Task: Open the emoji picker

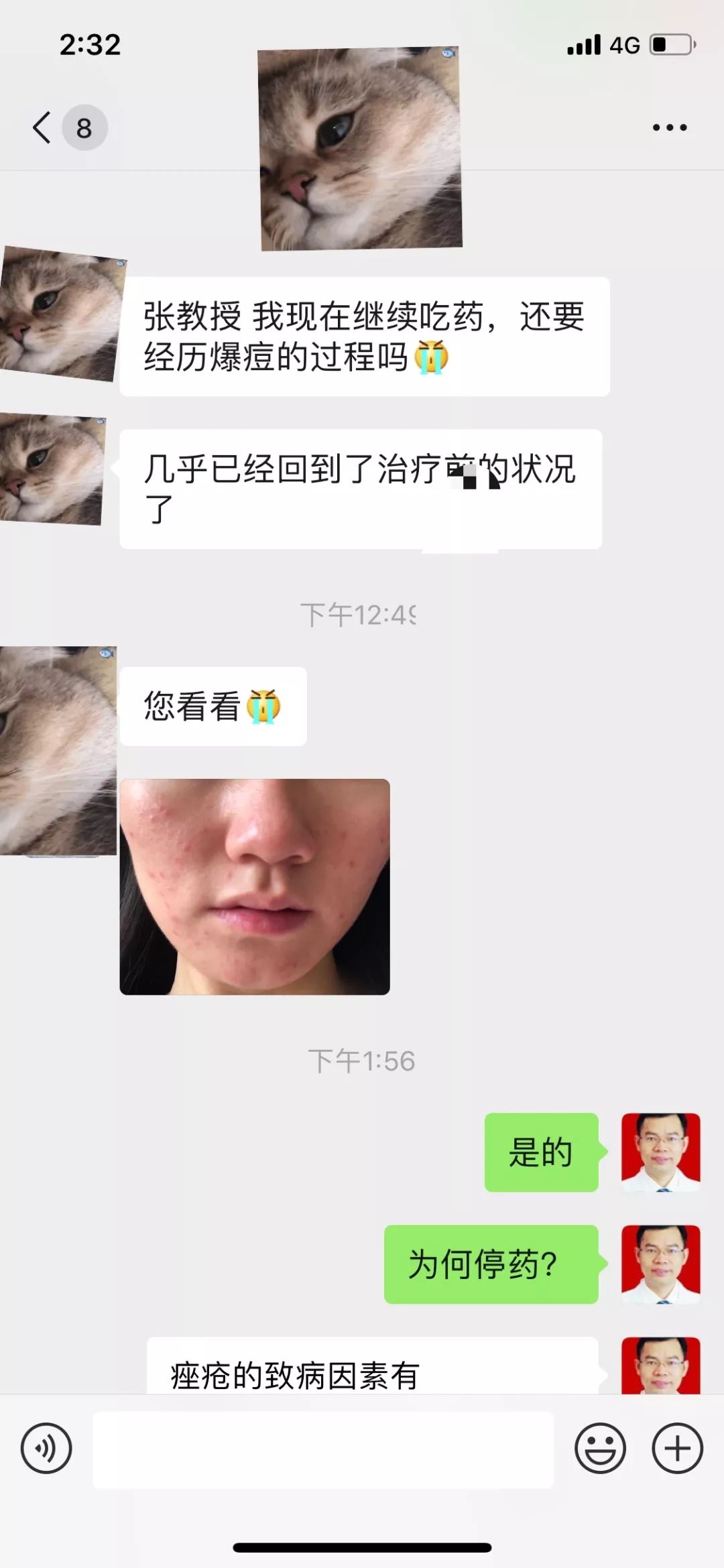Action: (x=600, y=1448)
